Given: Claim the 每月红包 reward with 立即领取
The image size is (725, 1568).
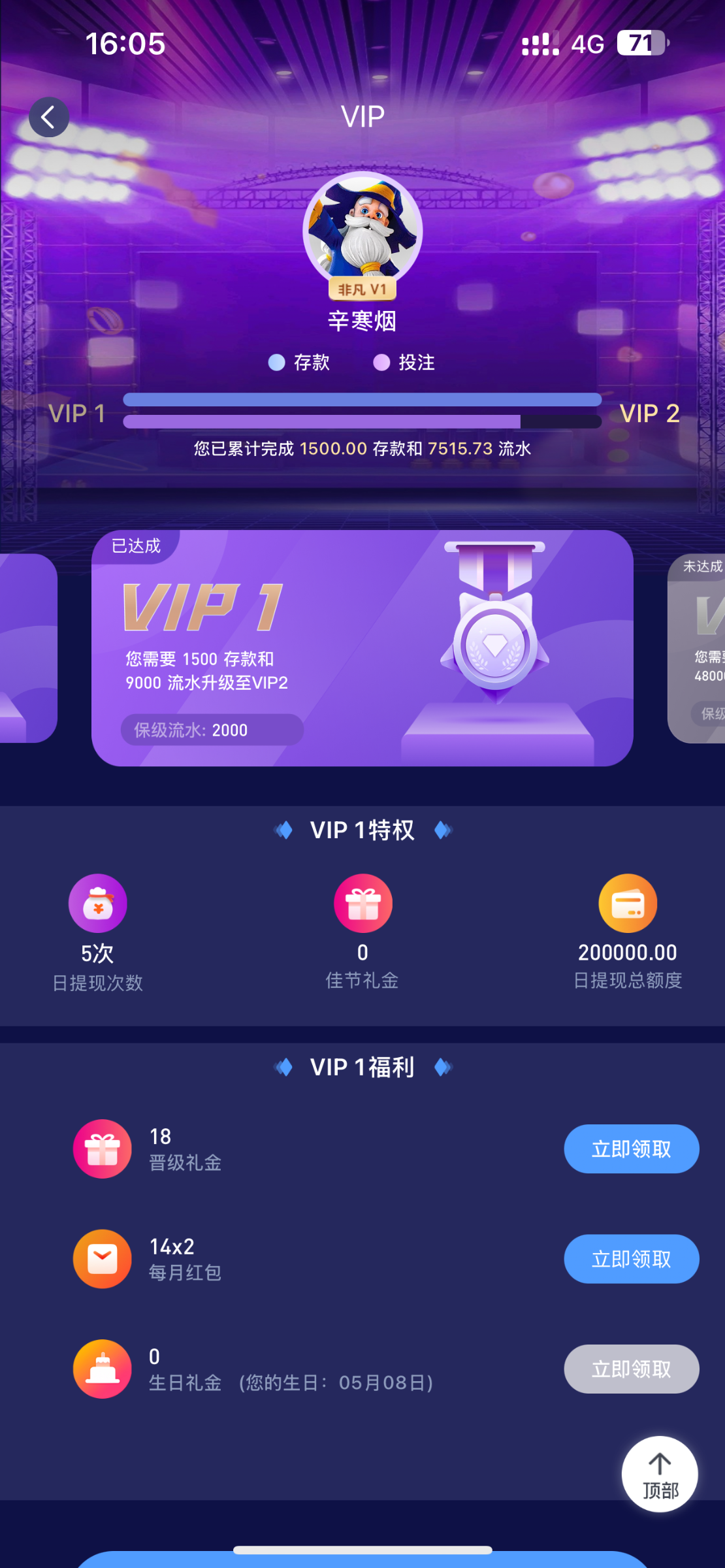Looking at the screenshot, I should (x=631, y=1258).
